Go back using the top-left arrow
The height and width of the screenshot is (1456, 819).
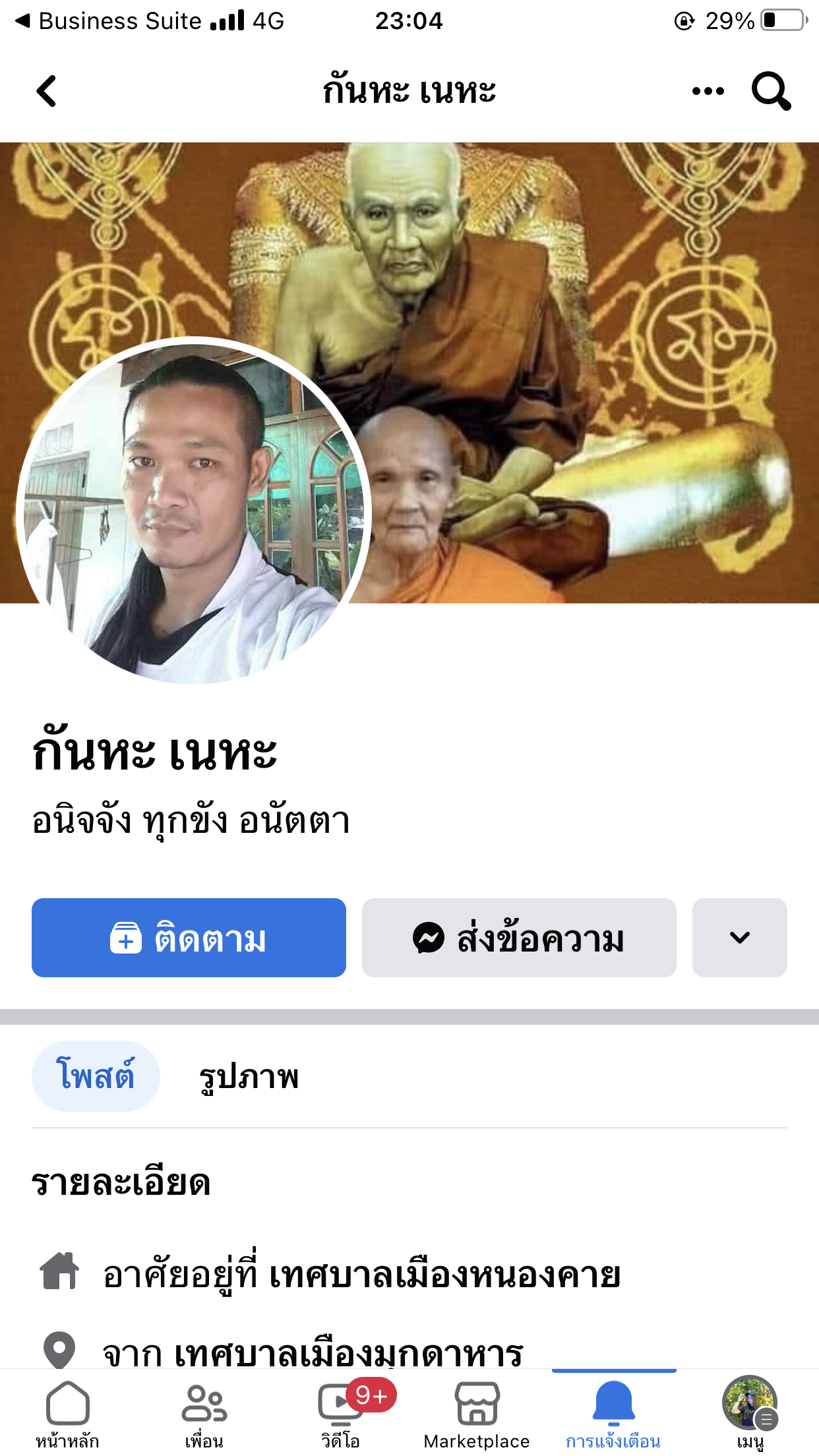[46, 91]
